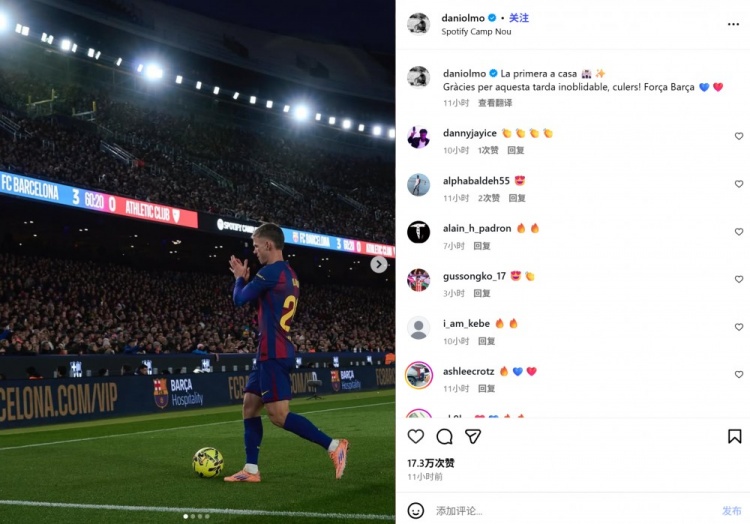Show the next photo in the carousel

coord(379,264)
